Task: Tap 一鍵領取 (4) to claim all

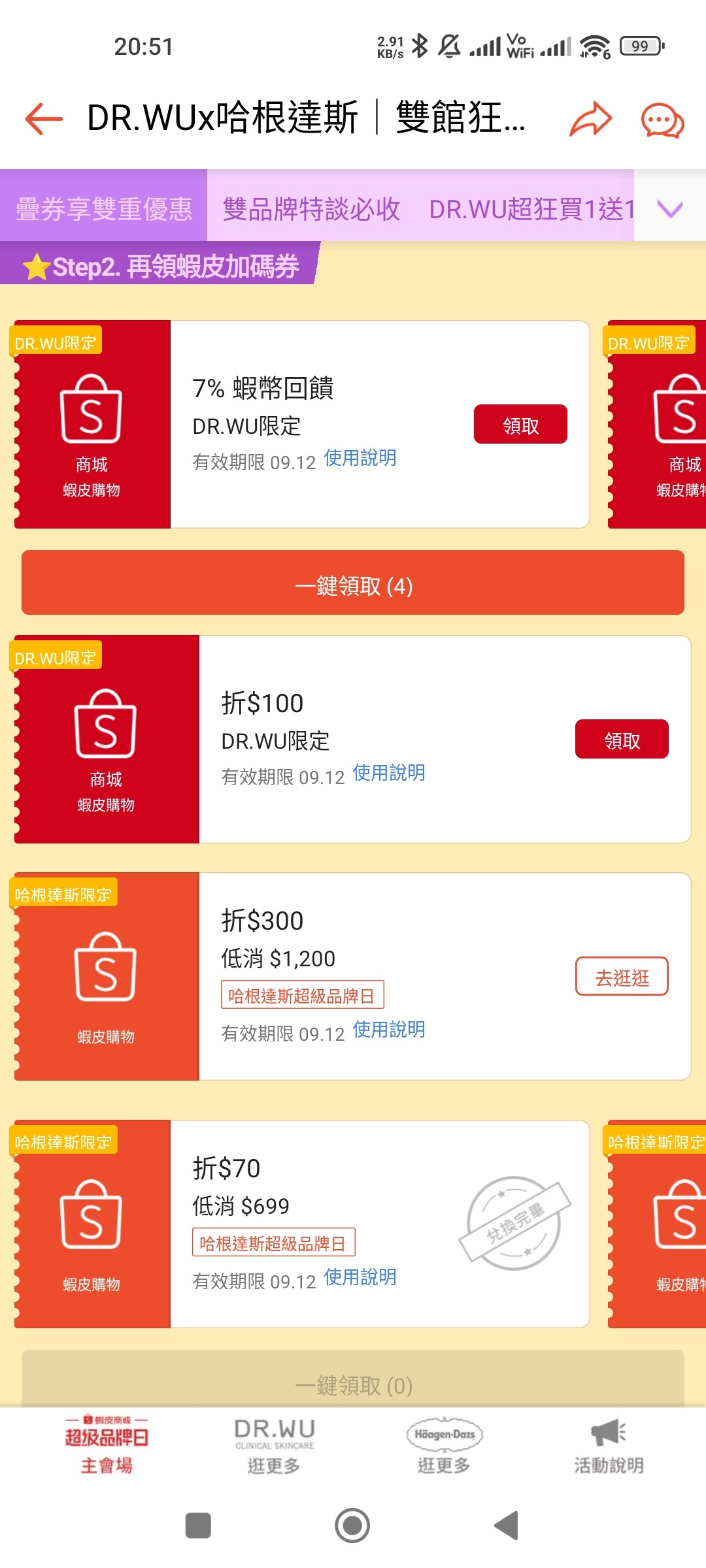Action: [x=353, y=583]
